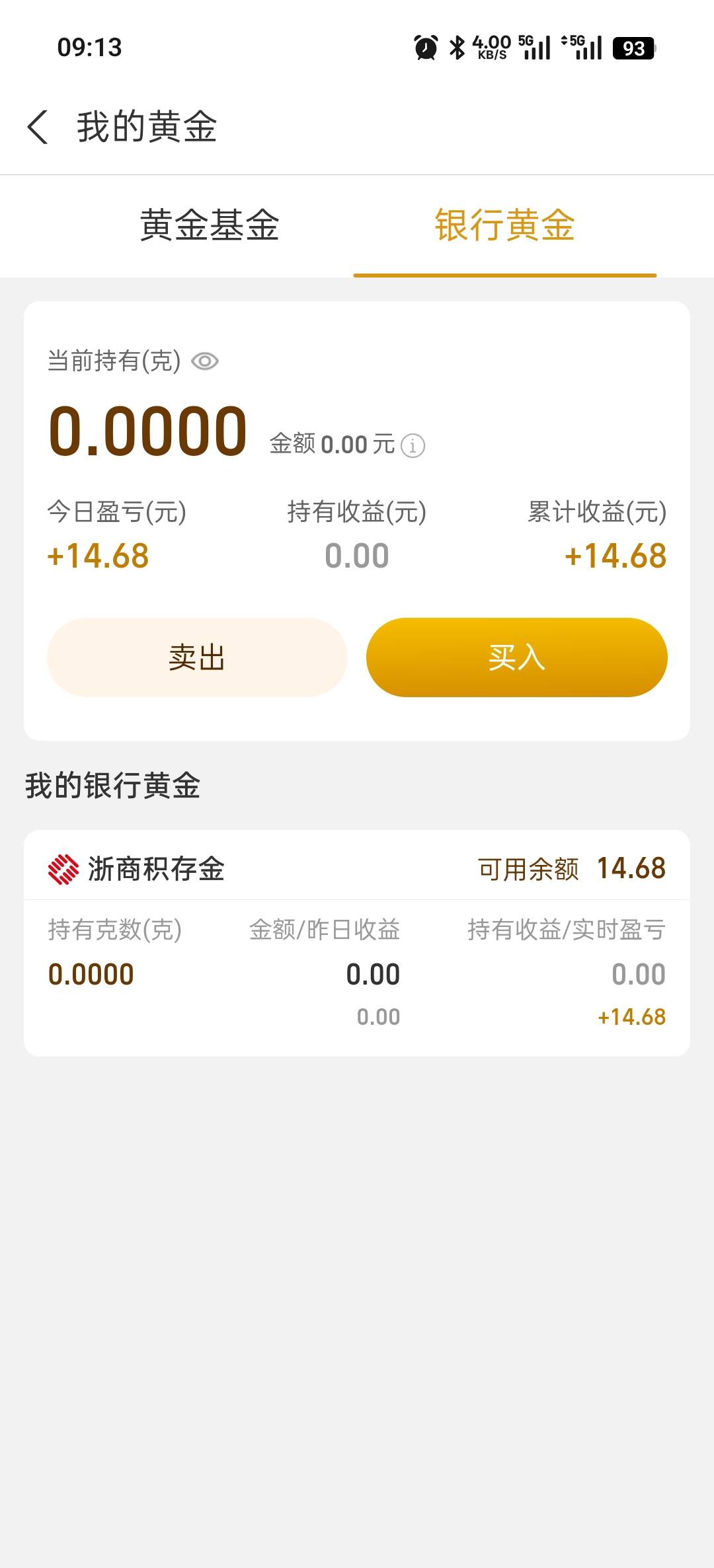Open the info icon beside 金额
The image size is (714, 1568).
tap(413, 445)
